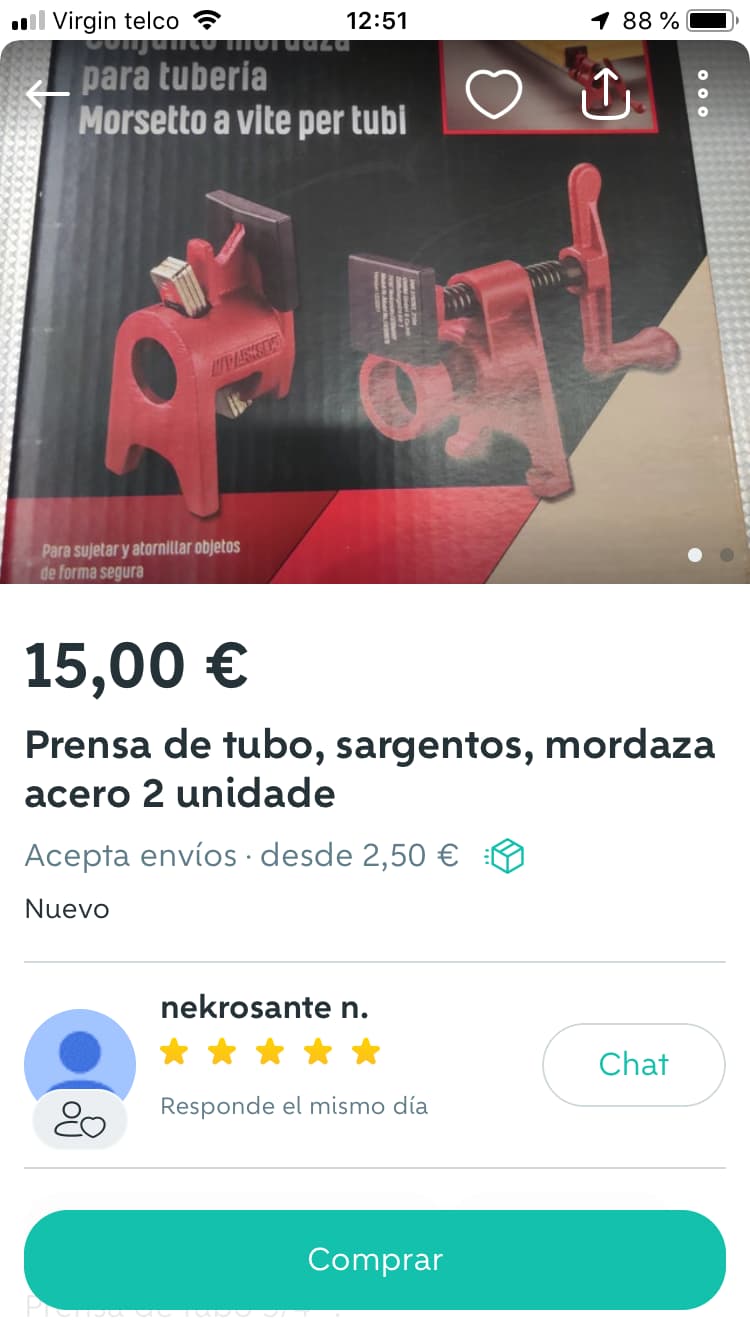This screenshot has width=750, height=1334.
Task: View nekrosante n. seller profile
Action: [264, 1008]
